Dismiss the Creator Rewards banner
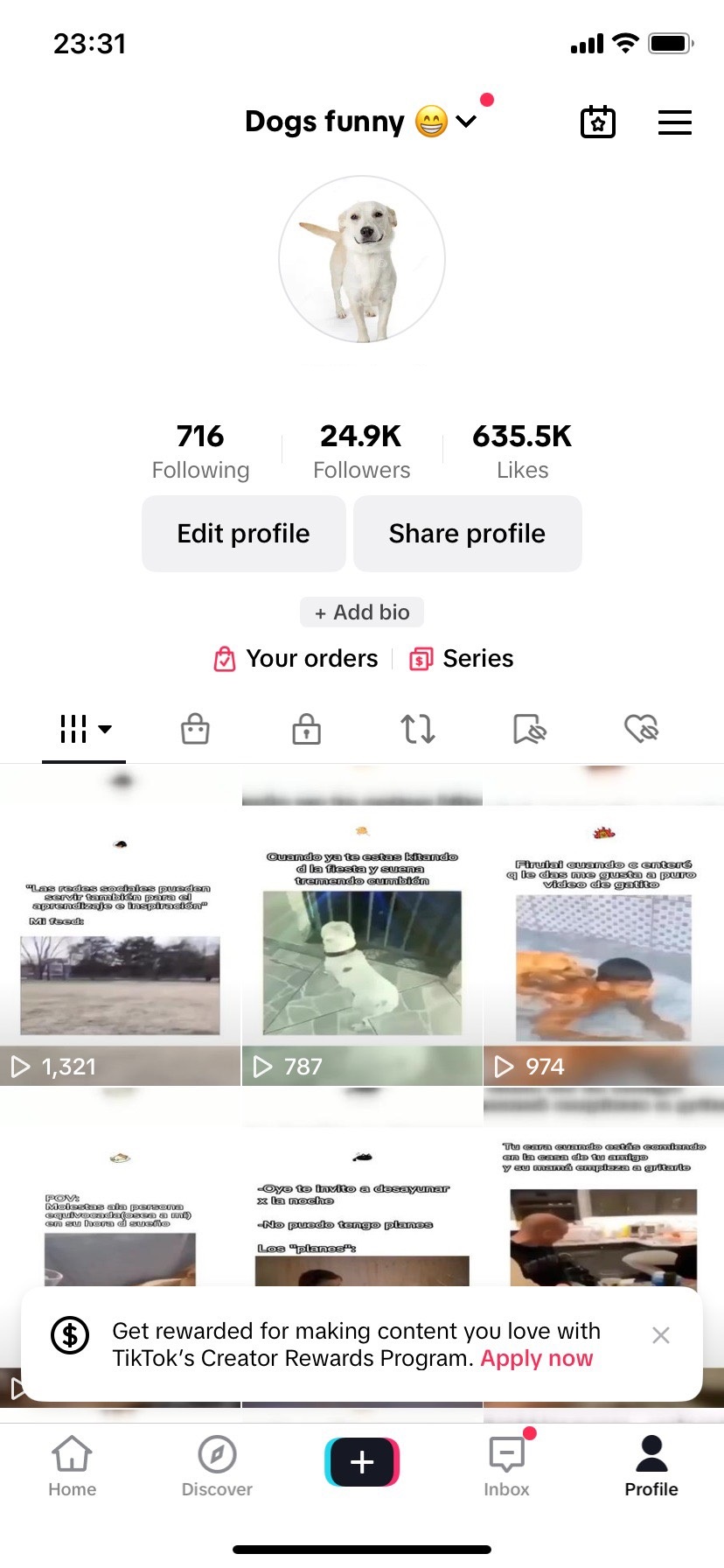Viewport: 724px width, 1568px height. click(661, 1335)
